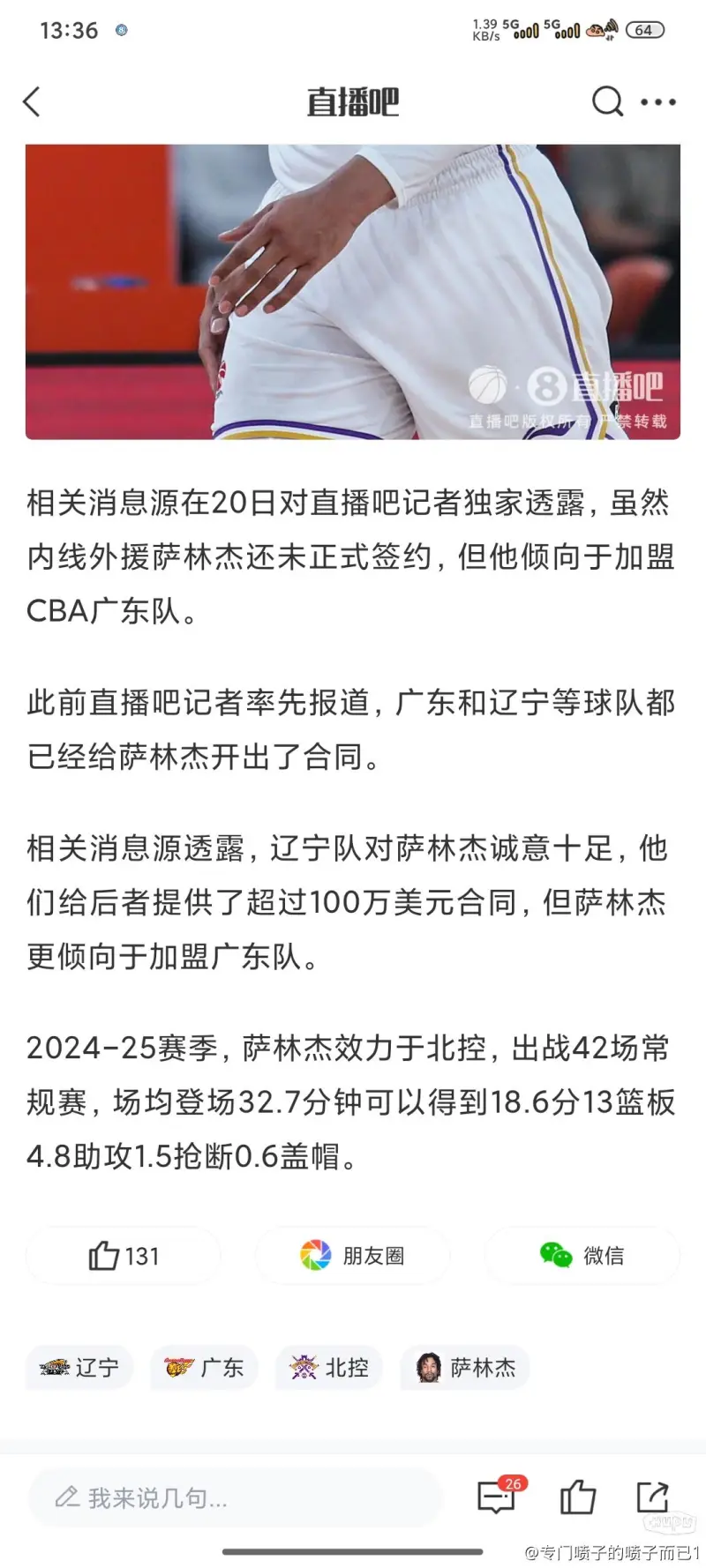Open the 辽宁 team tag
Screen dimensions: 706x1568
point(79,1368)
